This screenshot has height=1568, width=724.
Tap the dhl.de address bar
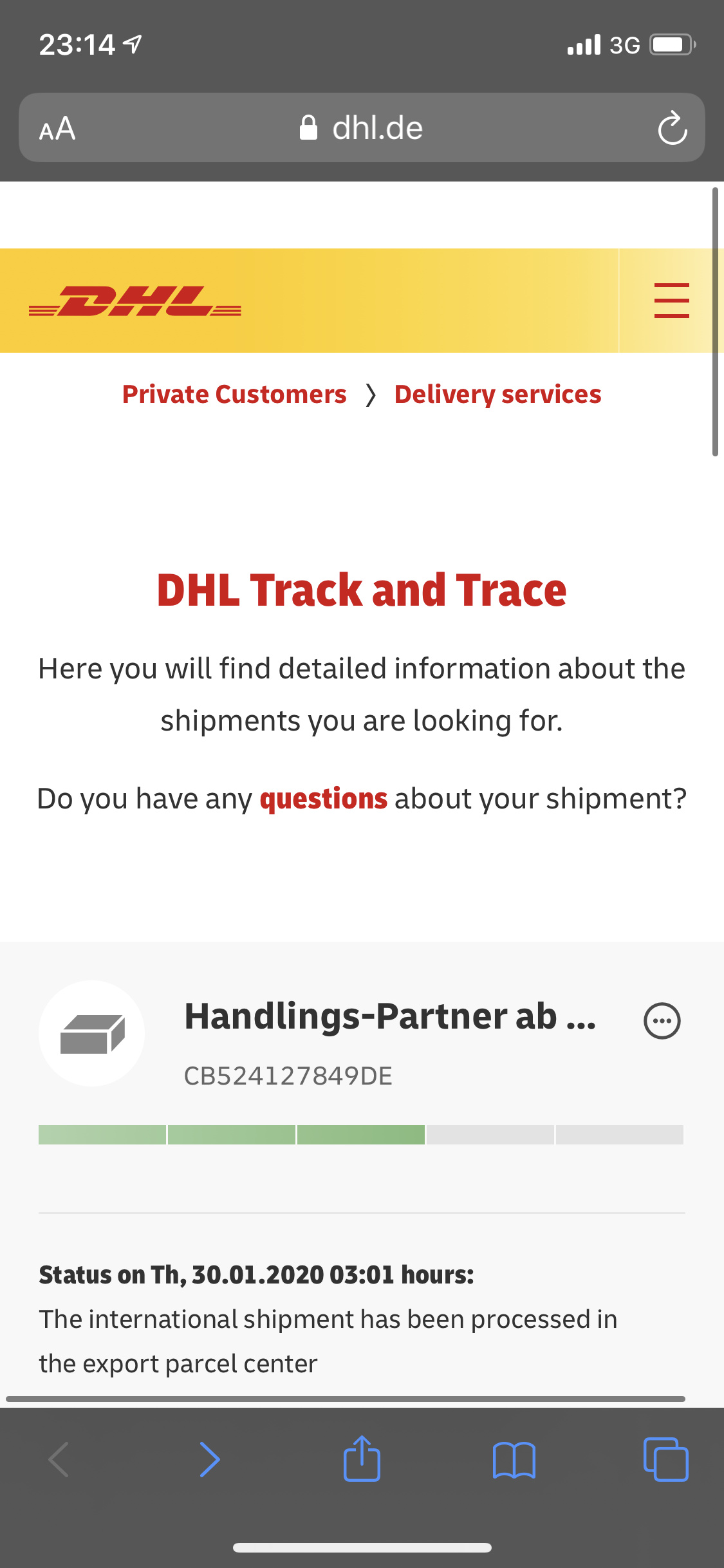click(362, 127)
